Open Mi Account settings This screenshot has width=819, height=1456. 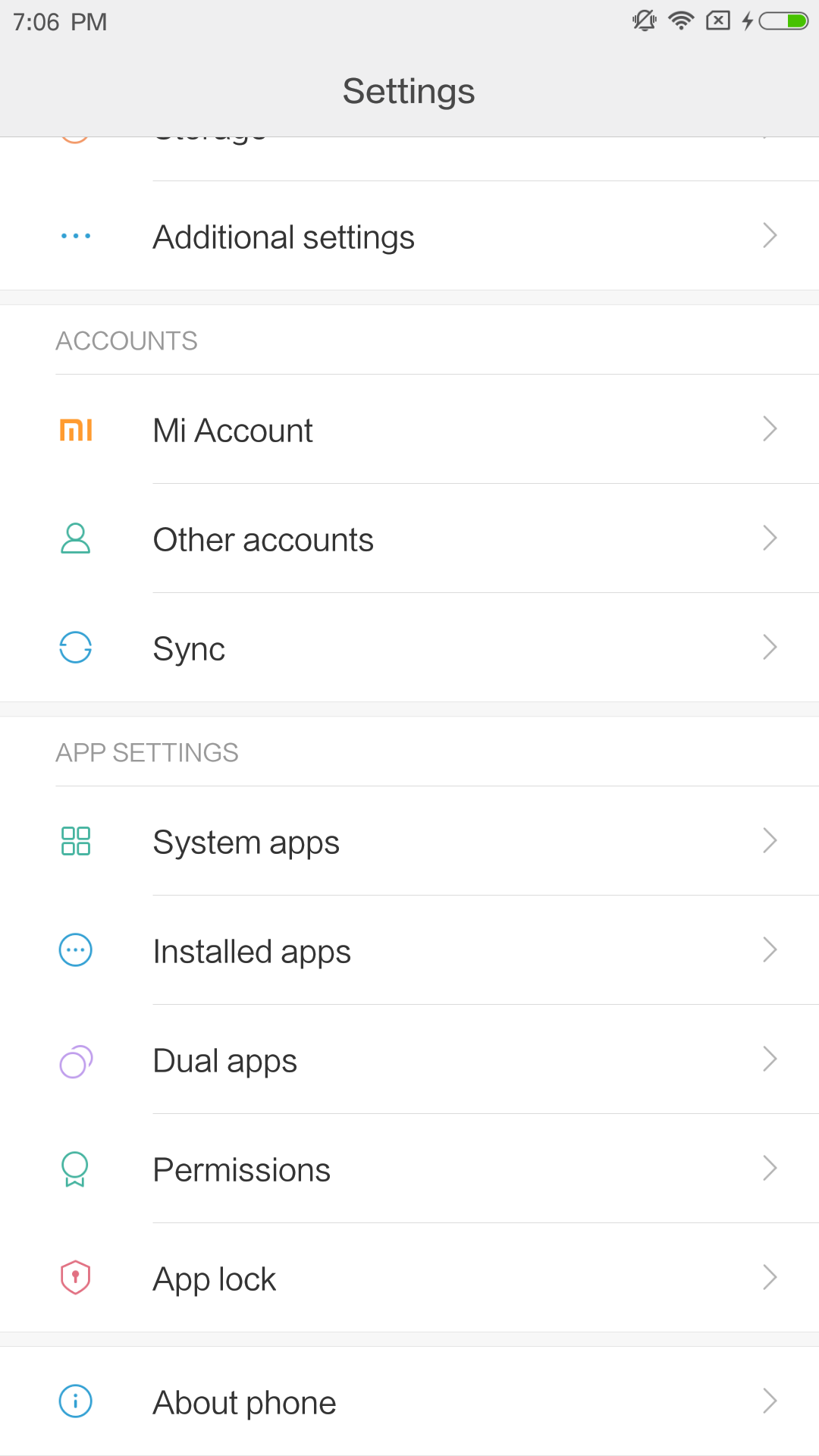point(409,429)
